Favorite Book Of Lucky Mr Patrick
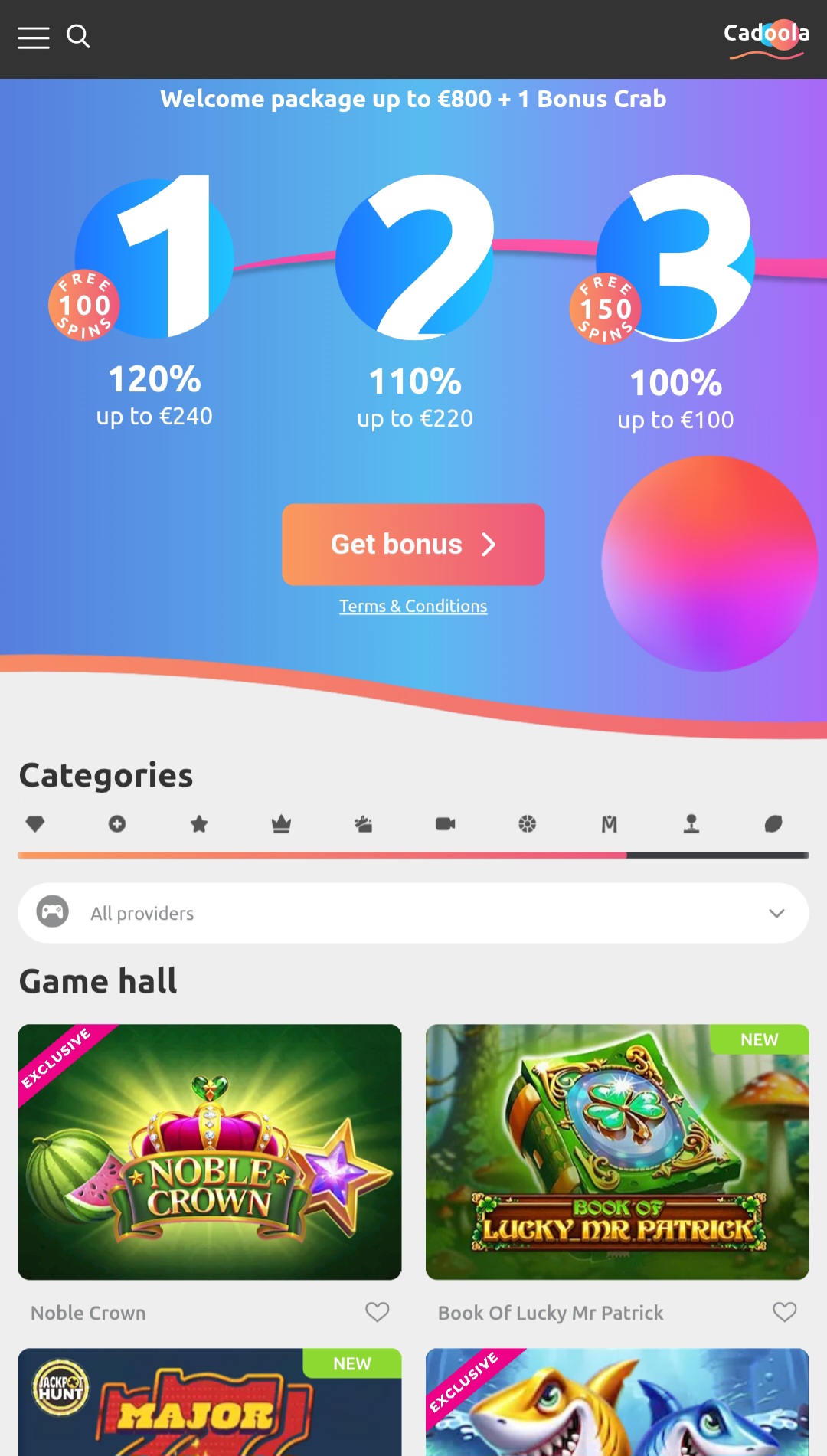 click(x=784, y=1312)
